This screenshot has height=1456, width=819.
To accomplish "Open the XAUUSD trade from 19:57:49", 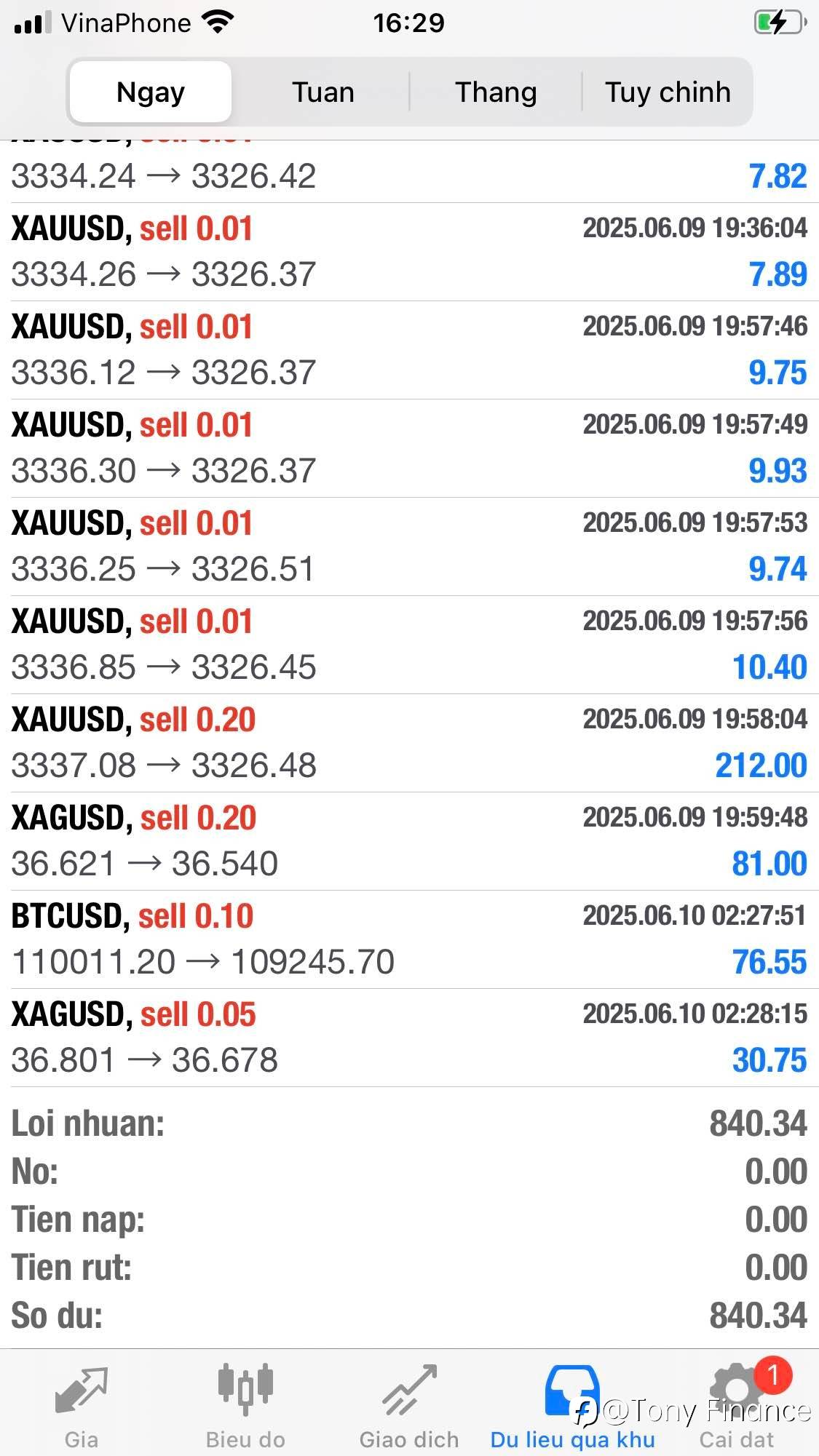I will (x=409, y=448).
